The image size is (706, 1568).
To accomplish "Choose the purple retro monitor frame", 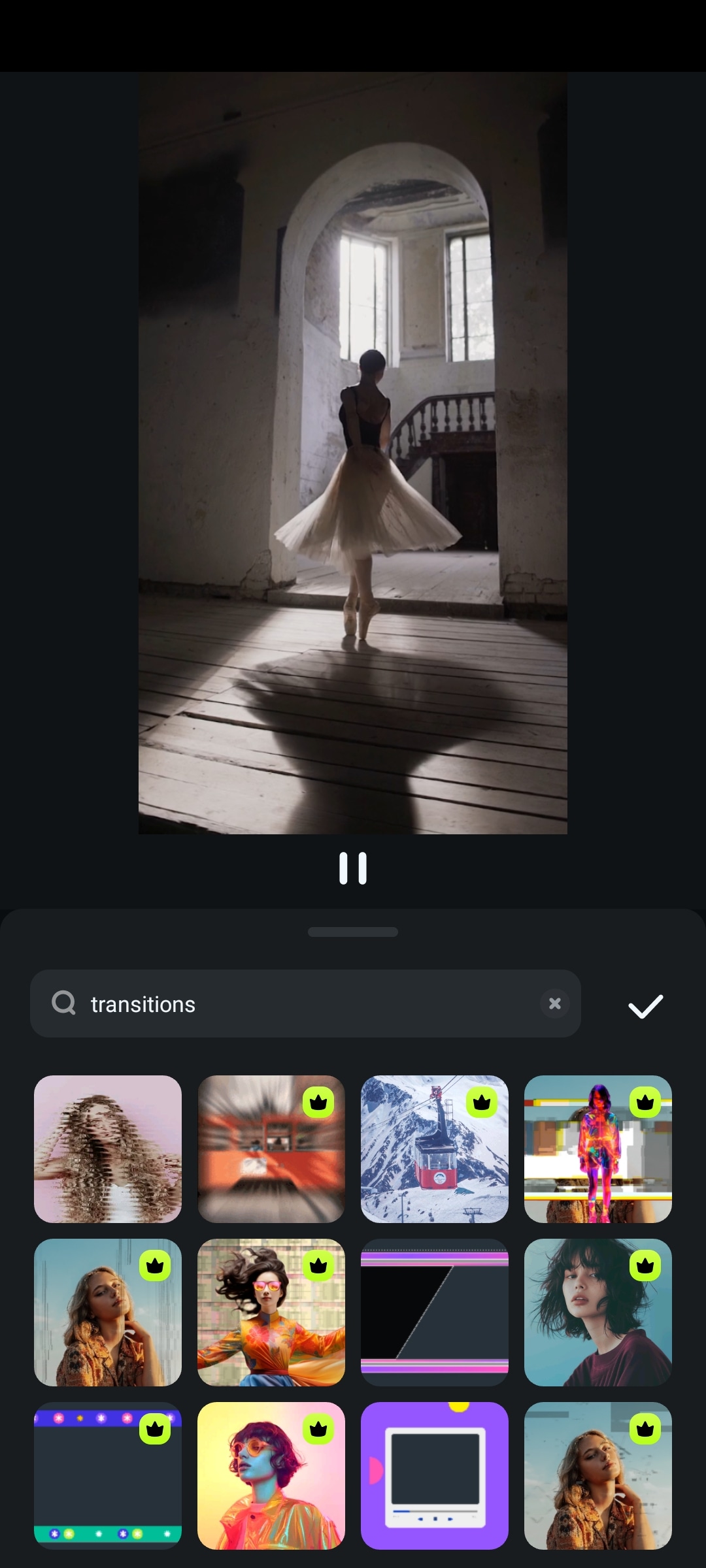I will pyautogui.click(x=435, y=1475).
